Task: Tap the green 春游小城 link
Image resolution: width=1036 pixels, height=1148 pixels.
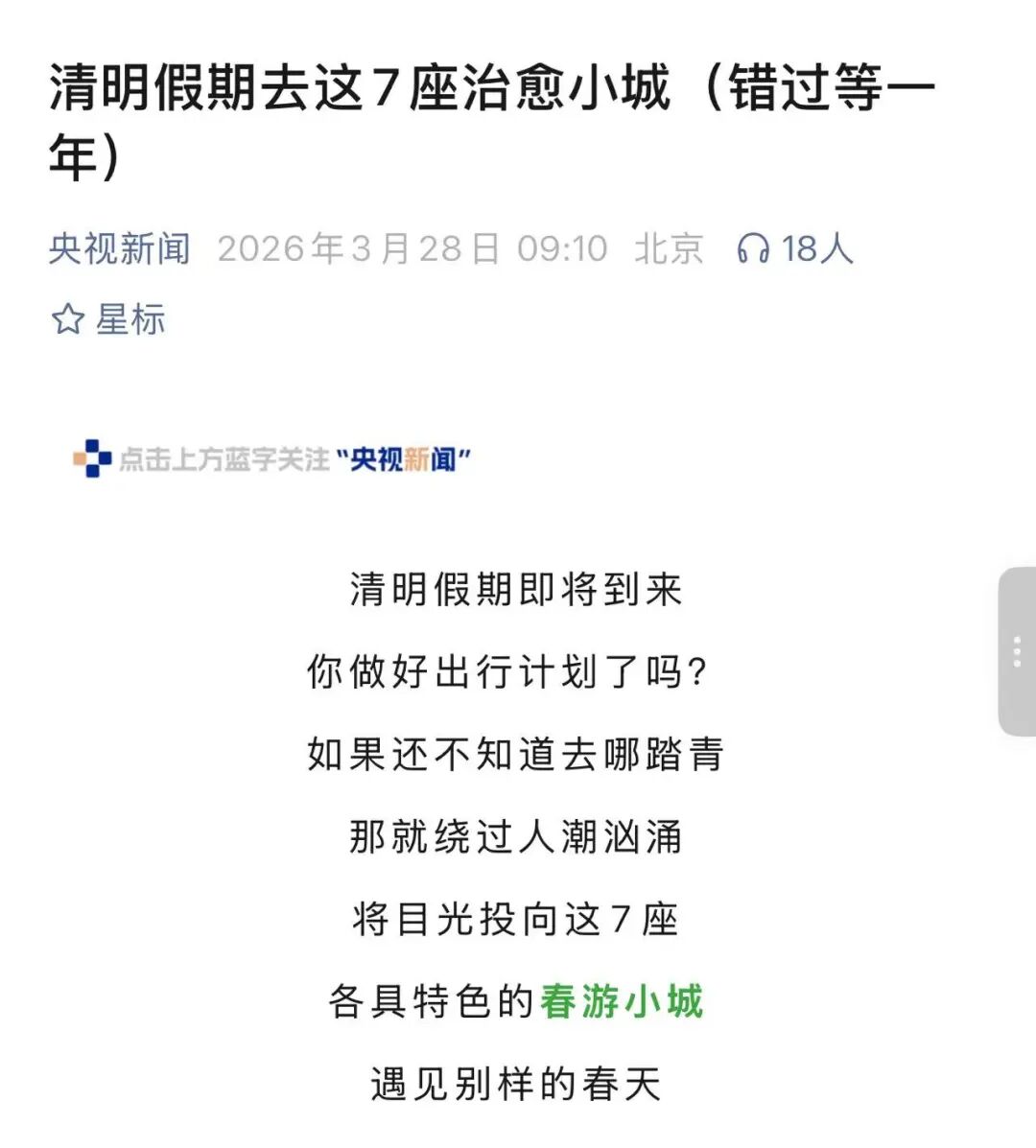Action: (x=622, y=1001)
